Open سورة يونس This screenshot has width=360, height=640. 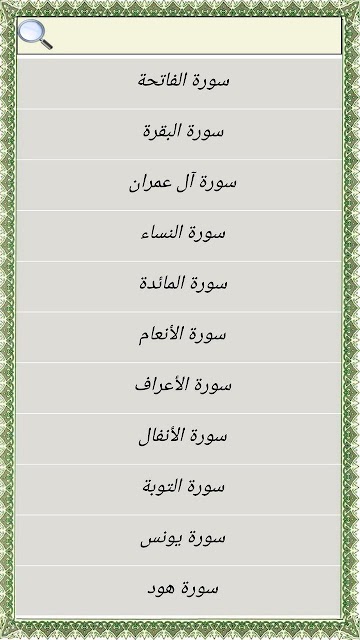click(x=179, y=540)
